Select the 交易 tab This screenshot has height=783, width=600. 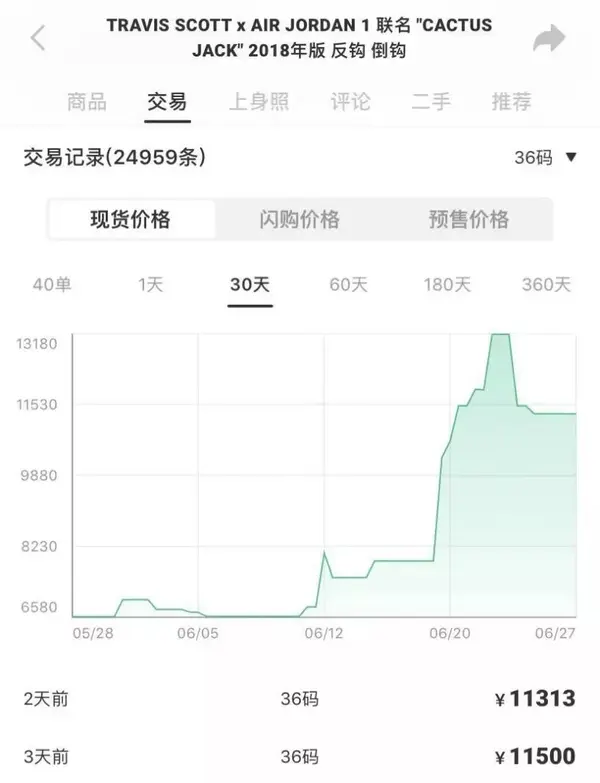(167, 101)
